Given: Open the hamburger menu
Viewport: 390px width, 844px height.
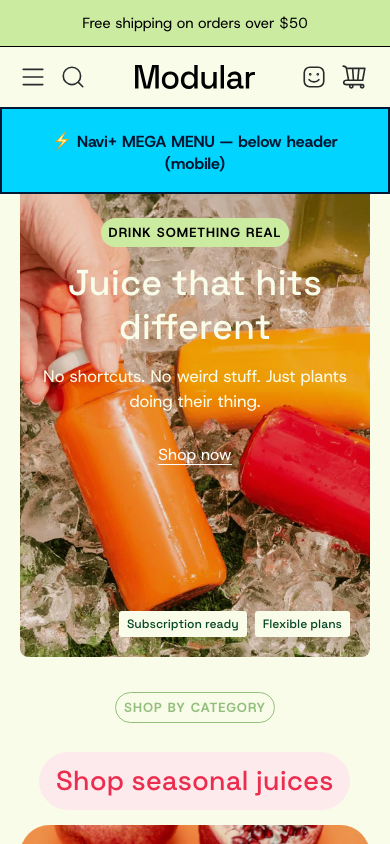Looking at the screenshot, I should pyautogui.click(x=33, y=77).
